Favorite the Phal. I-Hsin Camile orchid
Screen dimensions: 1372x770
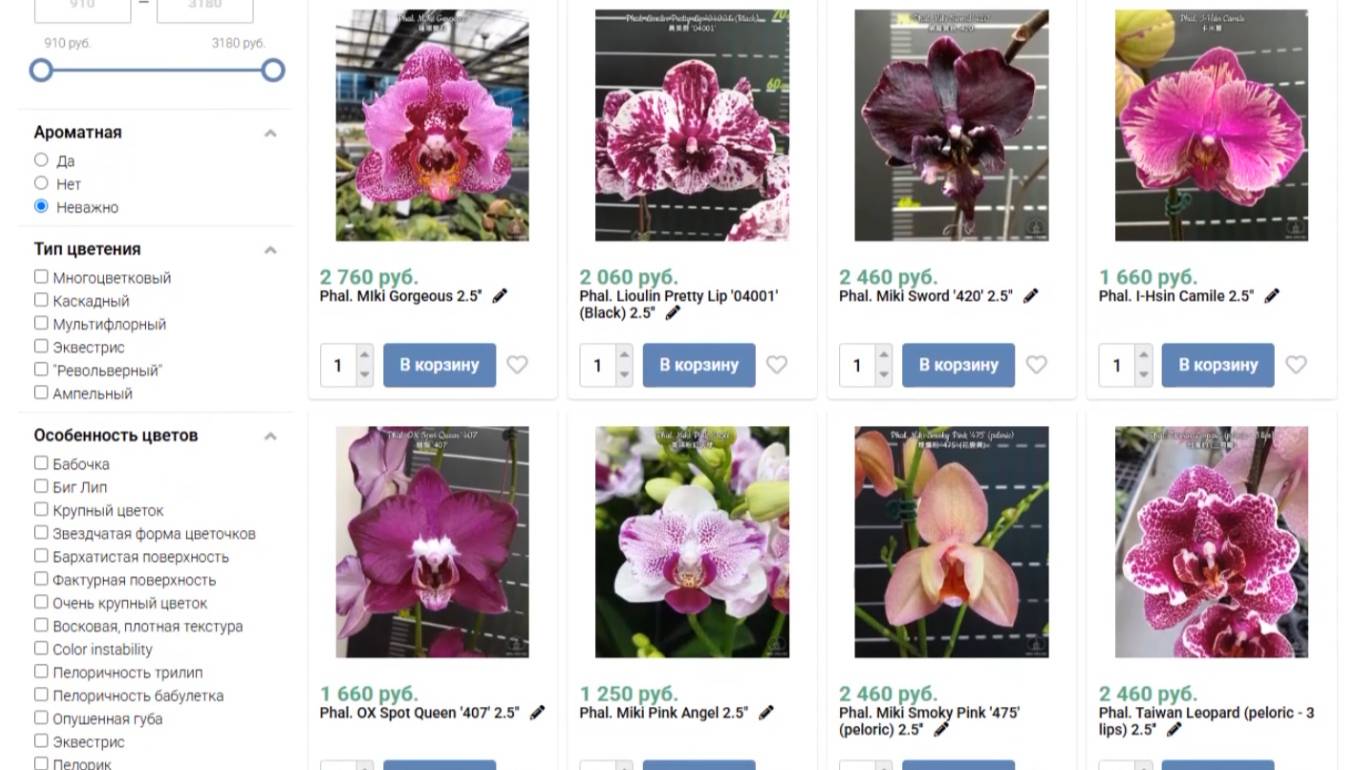point(1296,365)
